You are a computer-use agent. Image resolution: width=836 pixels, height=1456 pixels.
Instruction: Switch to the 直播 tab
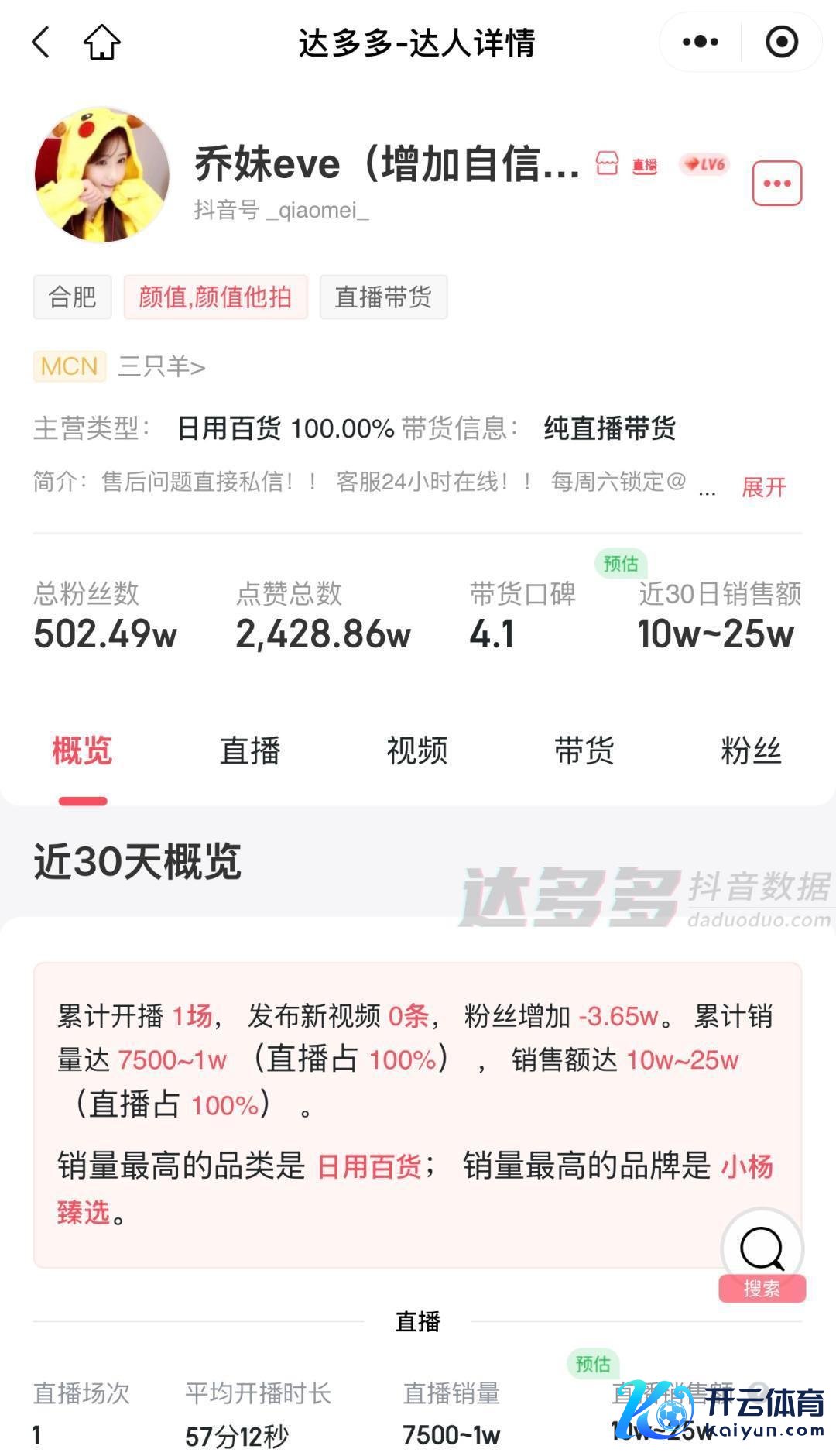pos(249,751)
